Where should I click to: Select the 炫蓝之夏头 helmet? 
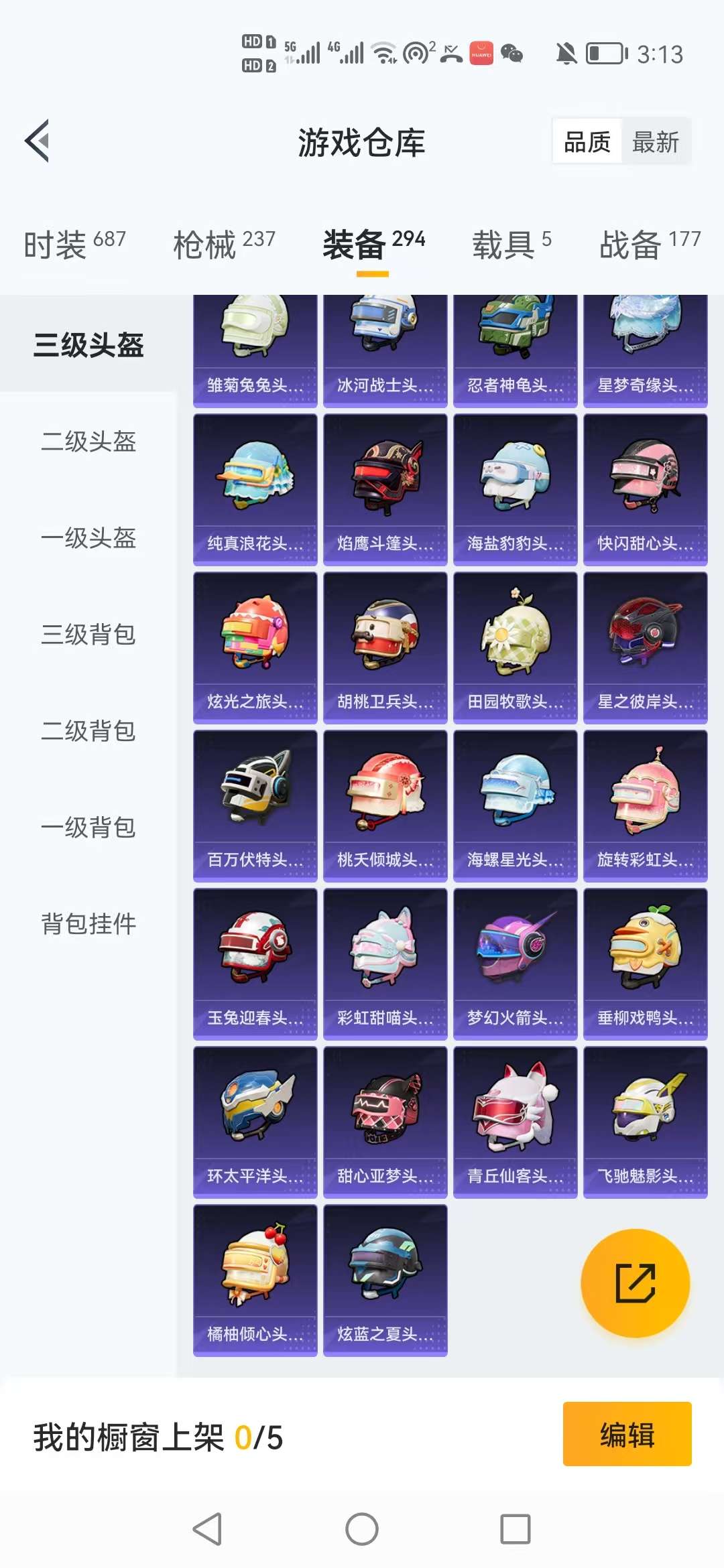(x=385, y=1281)
